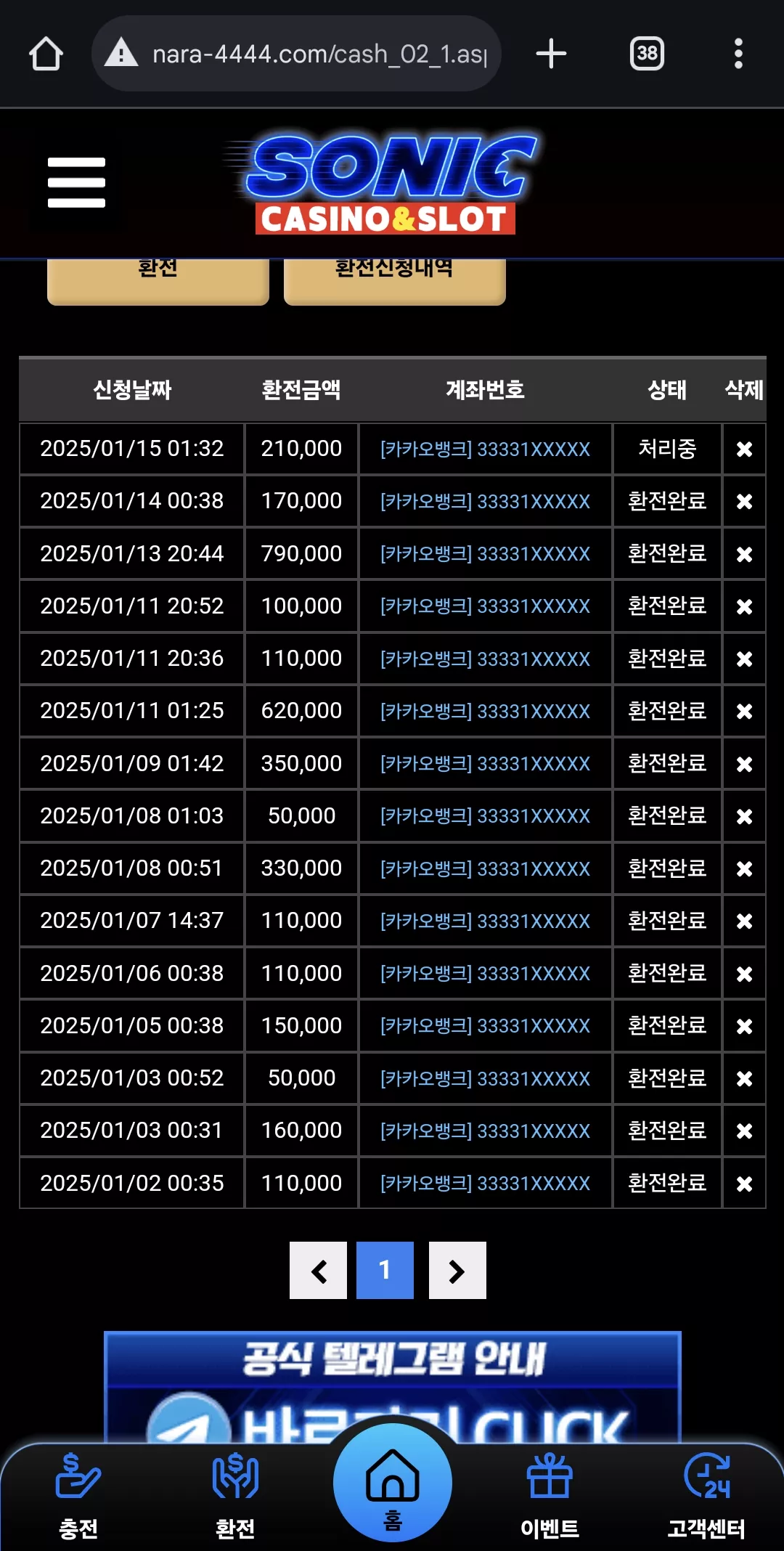The image size is (784, 1551).
Task: Remove the 2025/01/02 00:35 record
Action: coord(744,1184)
